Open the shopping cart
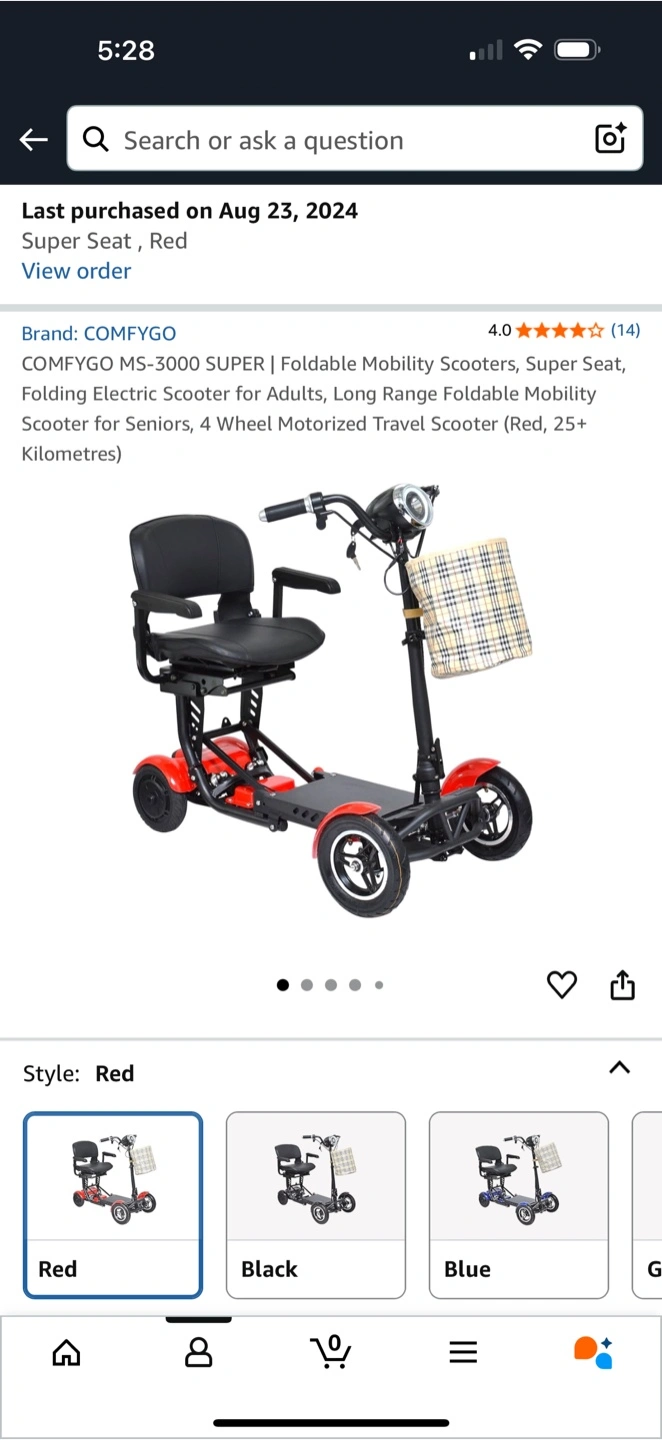662x1440 pixels. point(331,1351)
